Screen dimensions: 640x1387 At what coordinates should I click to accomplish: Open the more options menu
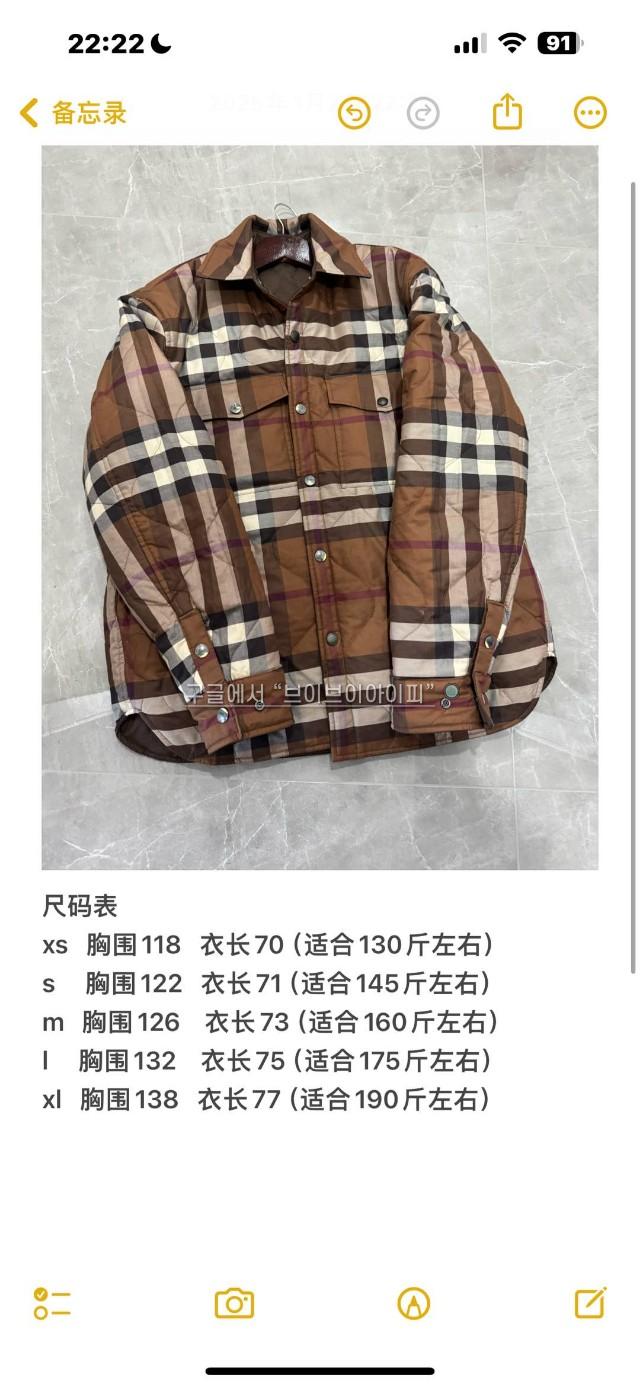pos(590,113)
